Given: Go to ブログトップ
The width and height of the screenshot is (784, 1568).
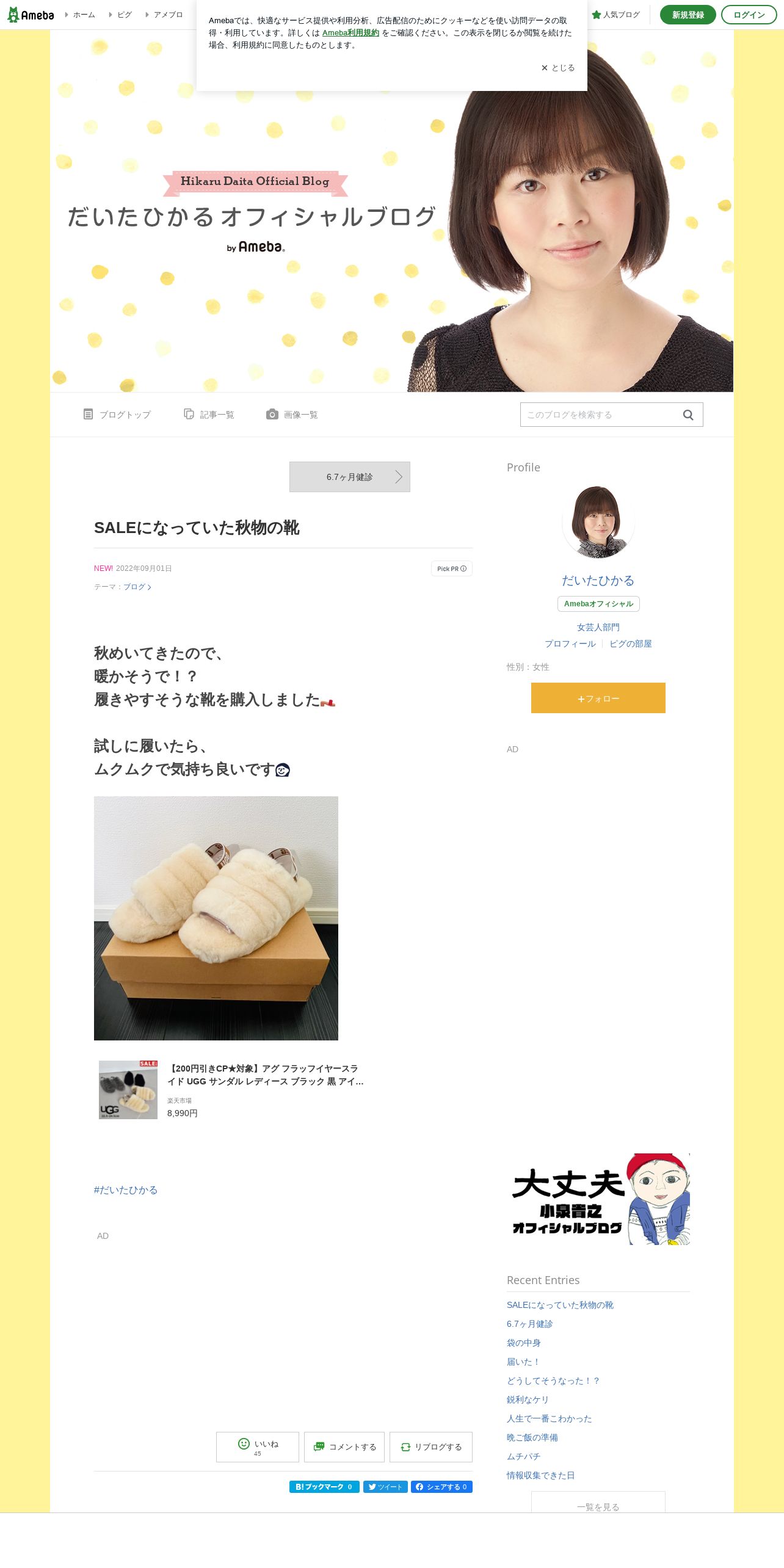Looking at the screenshot, I should (x=117, y=415).
